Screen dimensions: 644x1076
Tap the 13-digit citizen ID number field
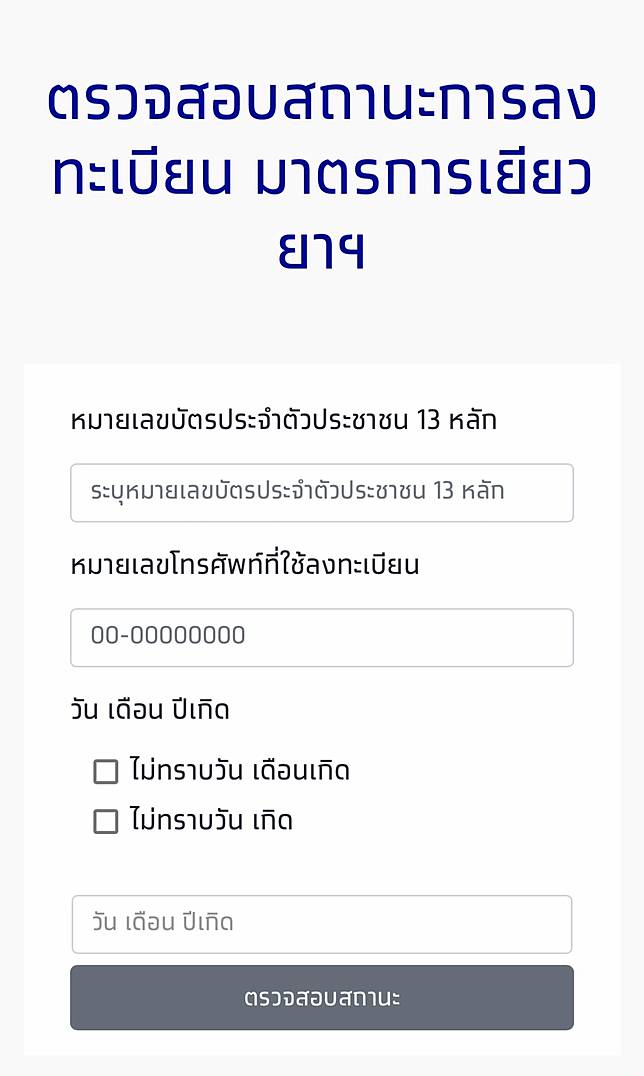[321, 492]
